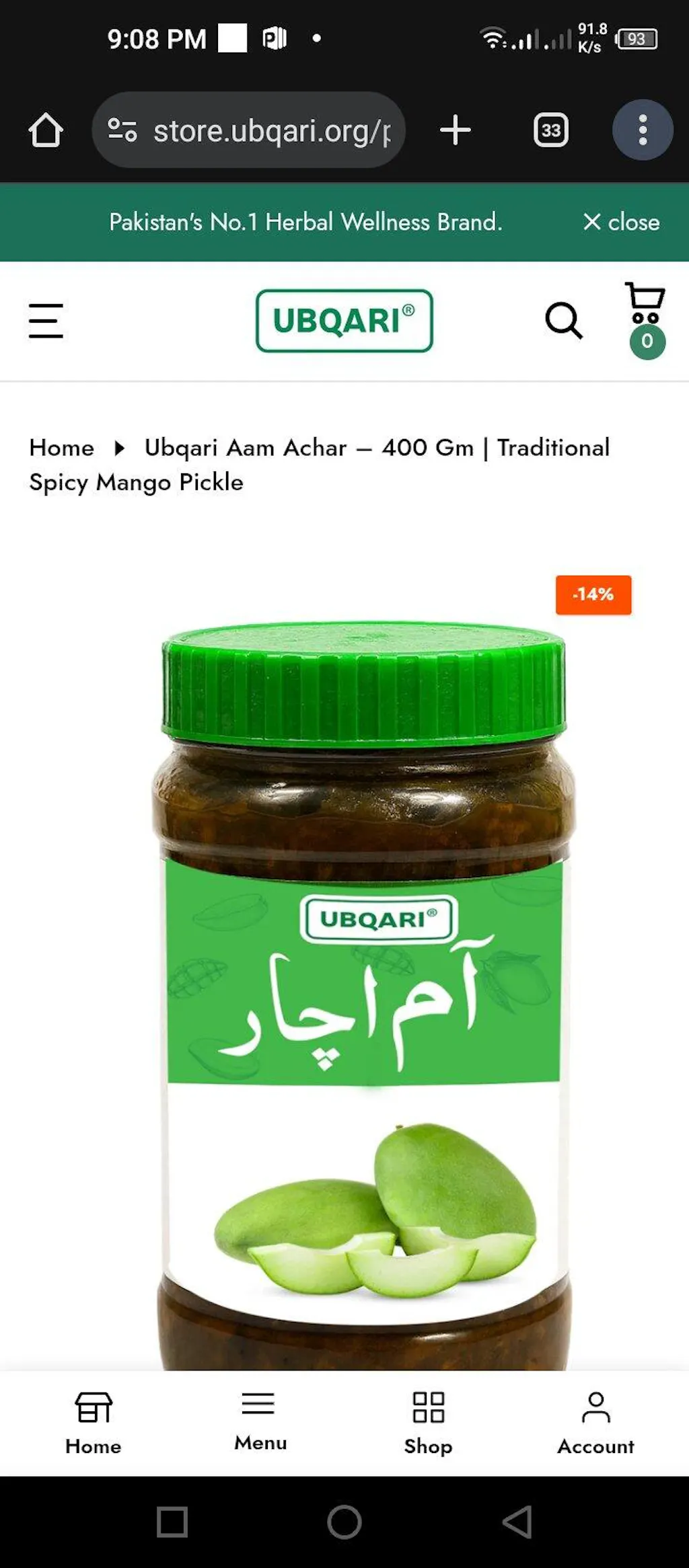This screenshot has width=689, height=1568.
Task: Open a new browser tab
Action: pyautogui.click(x=455, y=130)
